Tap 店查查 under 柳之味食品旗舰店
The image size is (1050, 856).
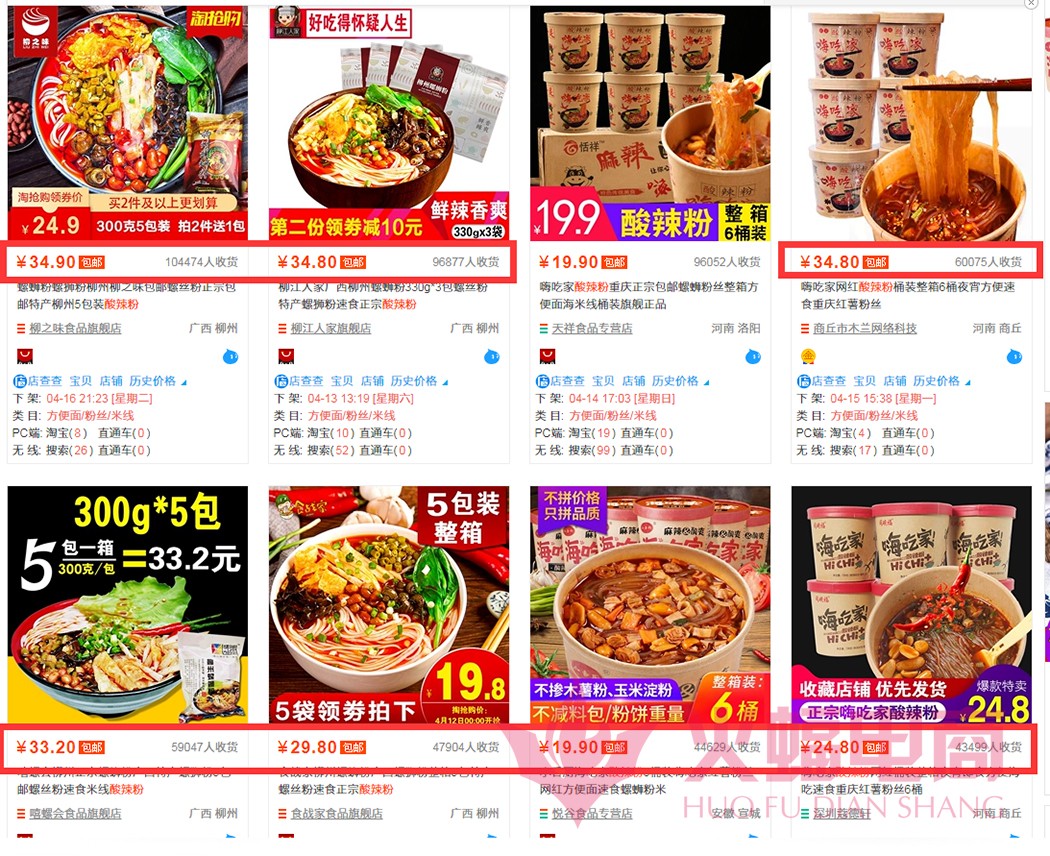(38, 381)
